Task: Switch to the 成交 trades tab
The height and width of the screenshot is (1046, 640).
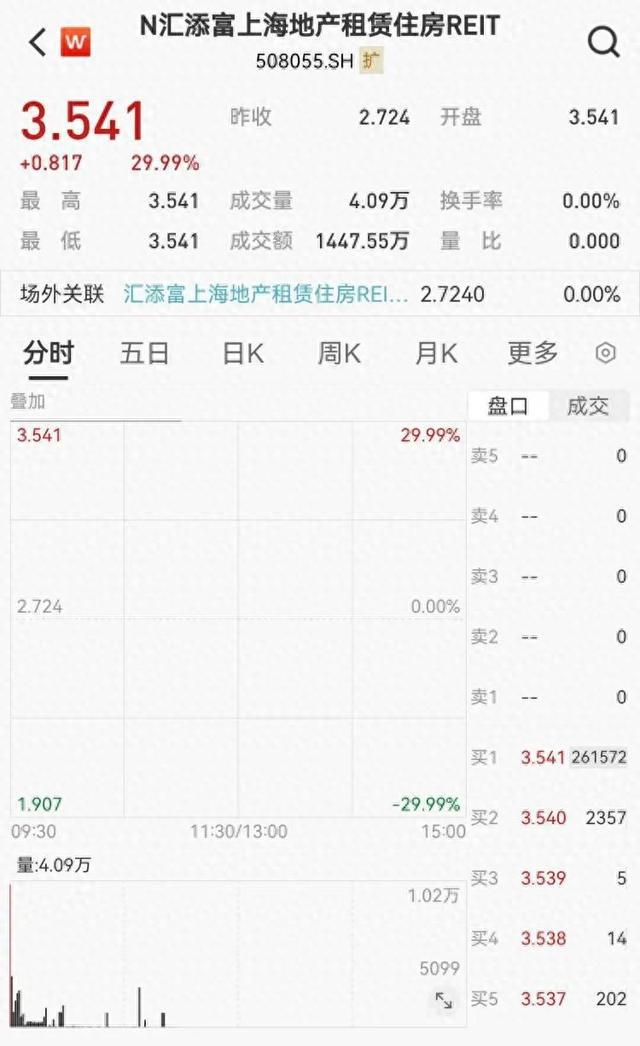Action: point(588,405)
